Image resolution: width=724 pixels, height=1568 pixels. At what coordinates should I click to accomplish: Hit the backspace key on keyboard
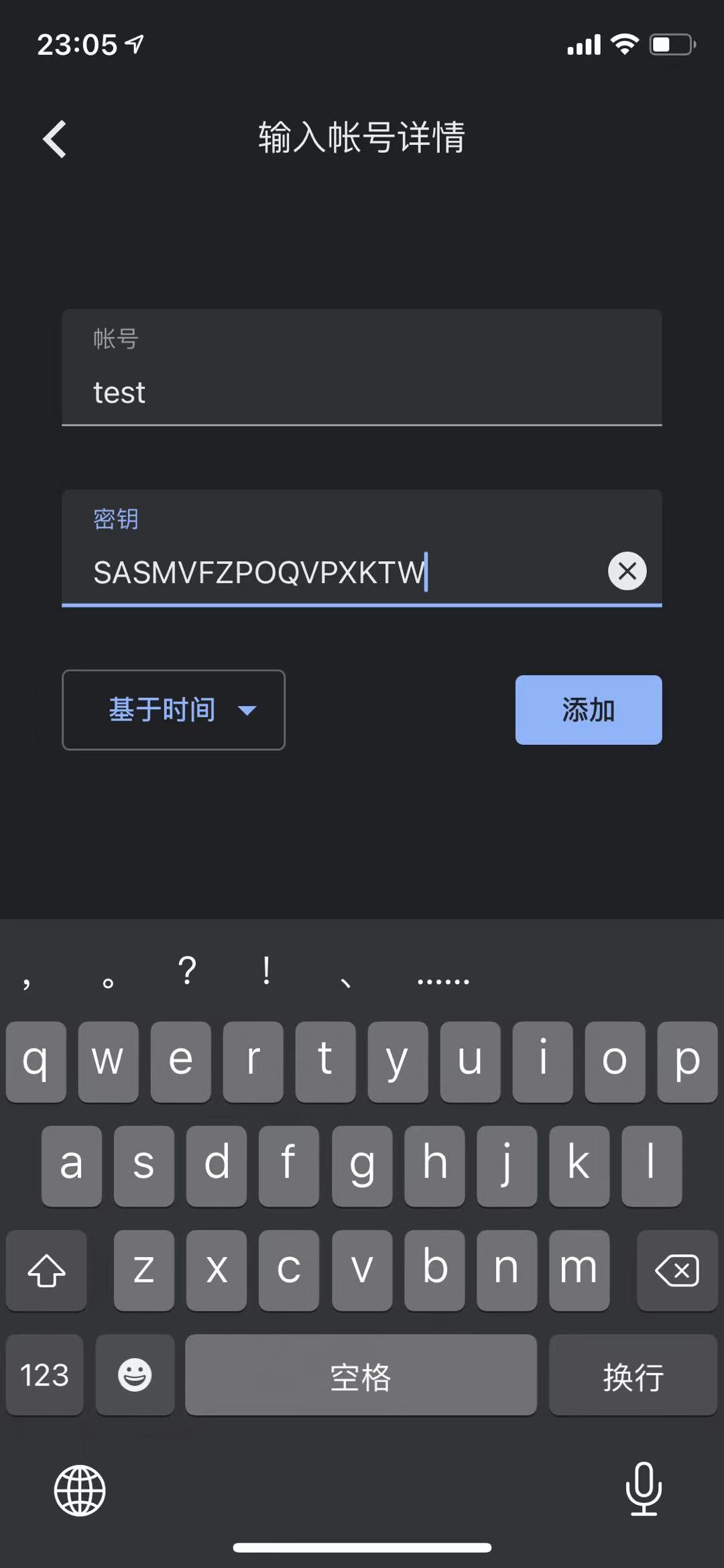(676, 1270)
